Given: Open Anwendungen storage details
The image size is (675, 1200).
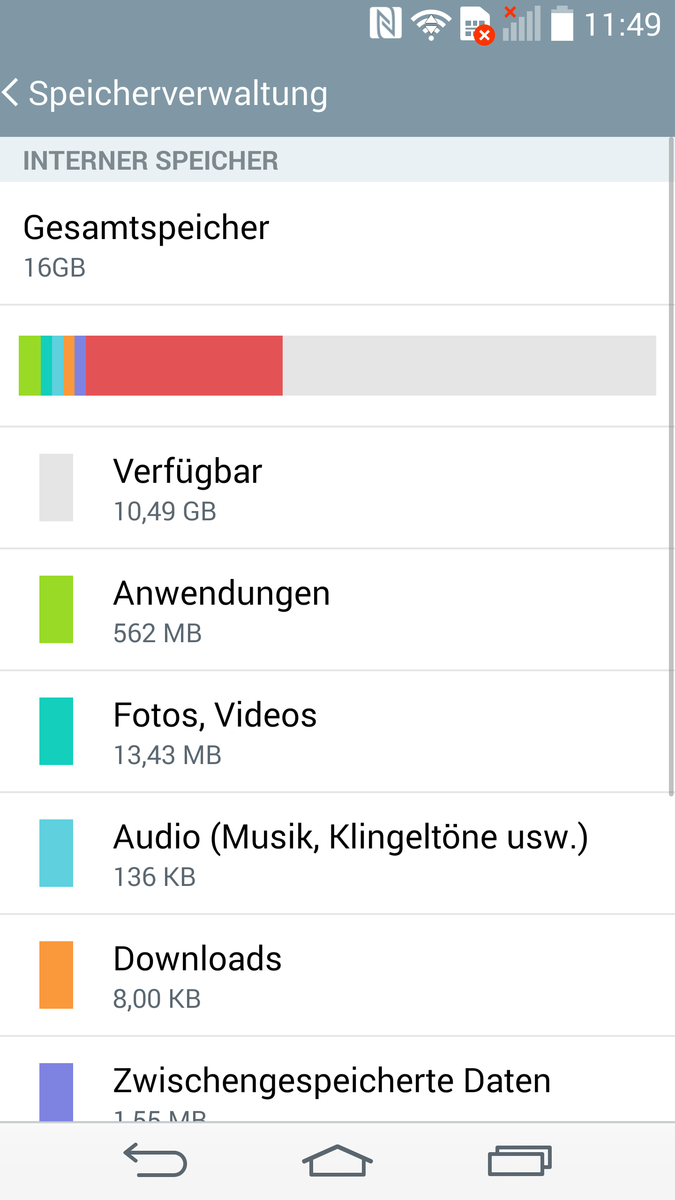Looking at the screenshot, I should (336, 610).
